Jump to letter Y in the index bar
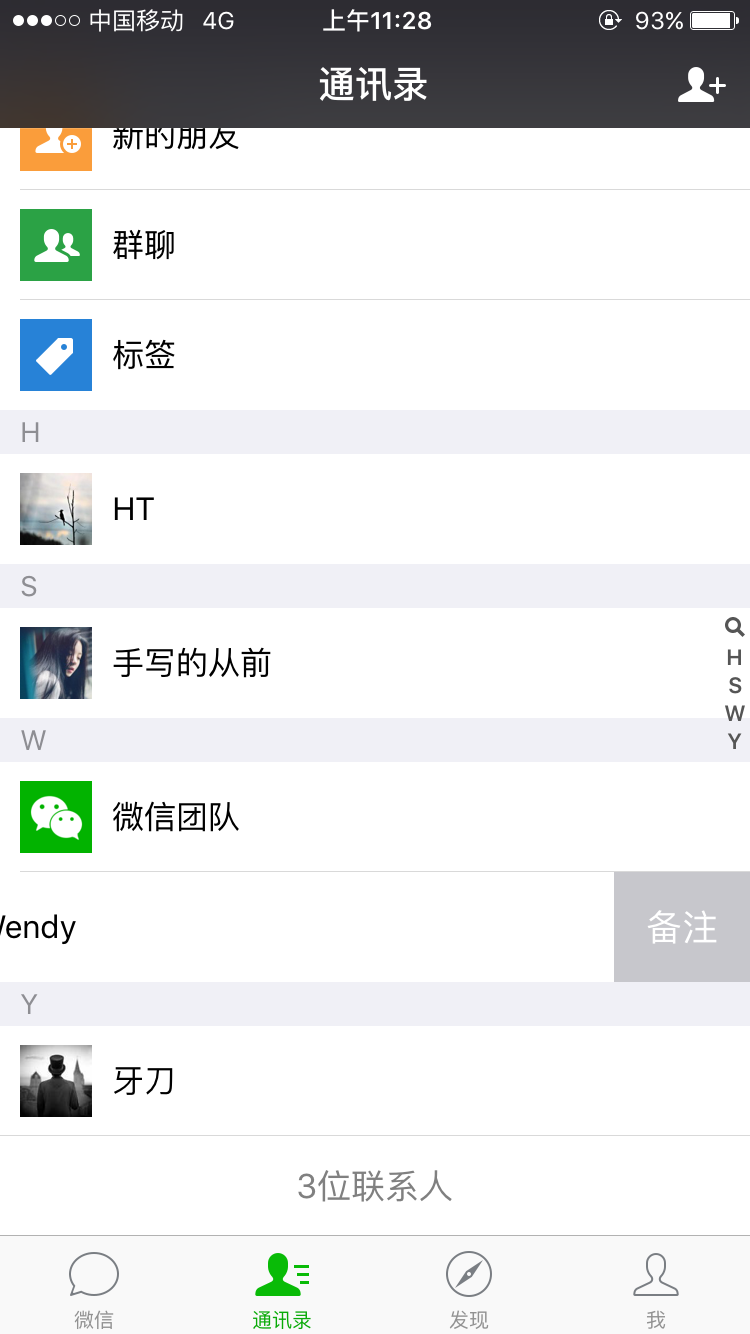Image resolution: width=750 pixels, height=1334 pixels. [x=734, y=741]
